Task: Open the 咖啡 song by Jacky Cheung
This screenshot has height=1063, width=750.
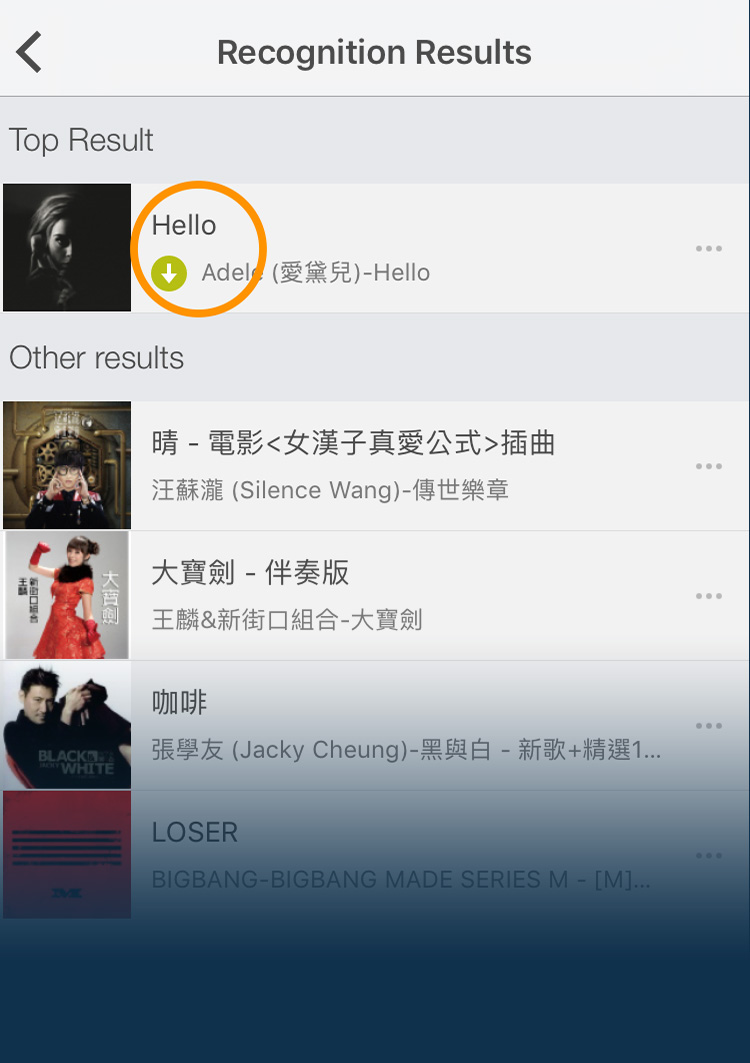Action: click(x=400, y=726)
